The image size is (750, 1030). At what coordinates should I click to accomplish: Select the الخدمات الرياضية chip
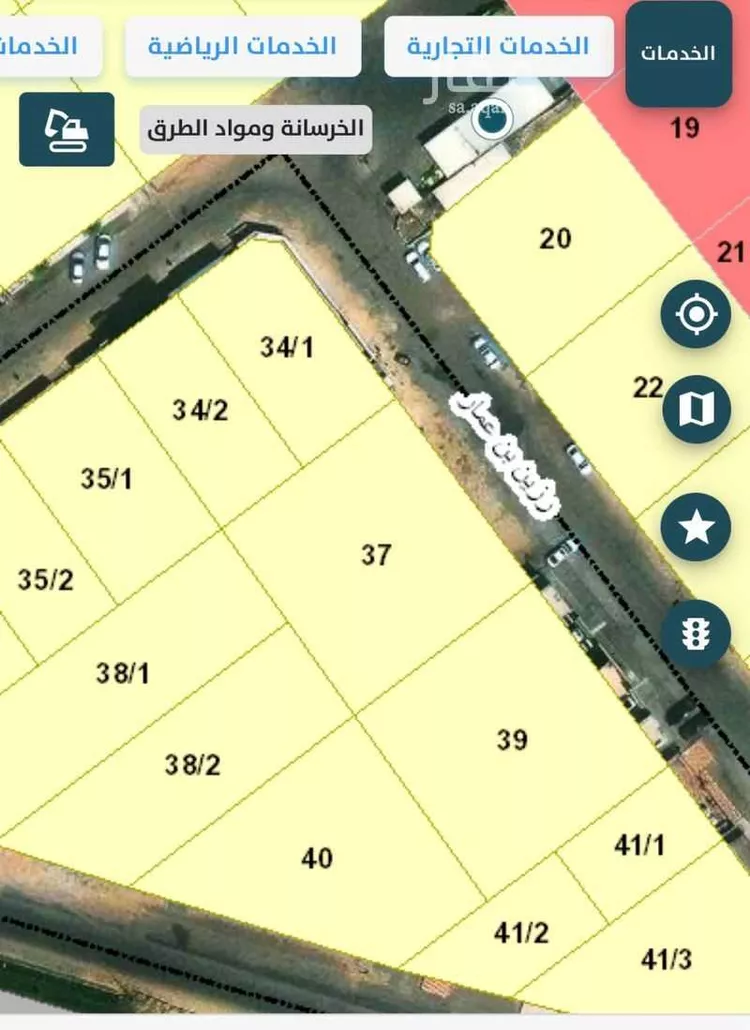(242, 46)
